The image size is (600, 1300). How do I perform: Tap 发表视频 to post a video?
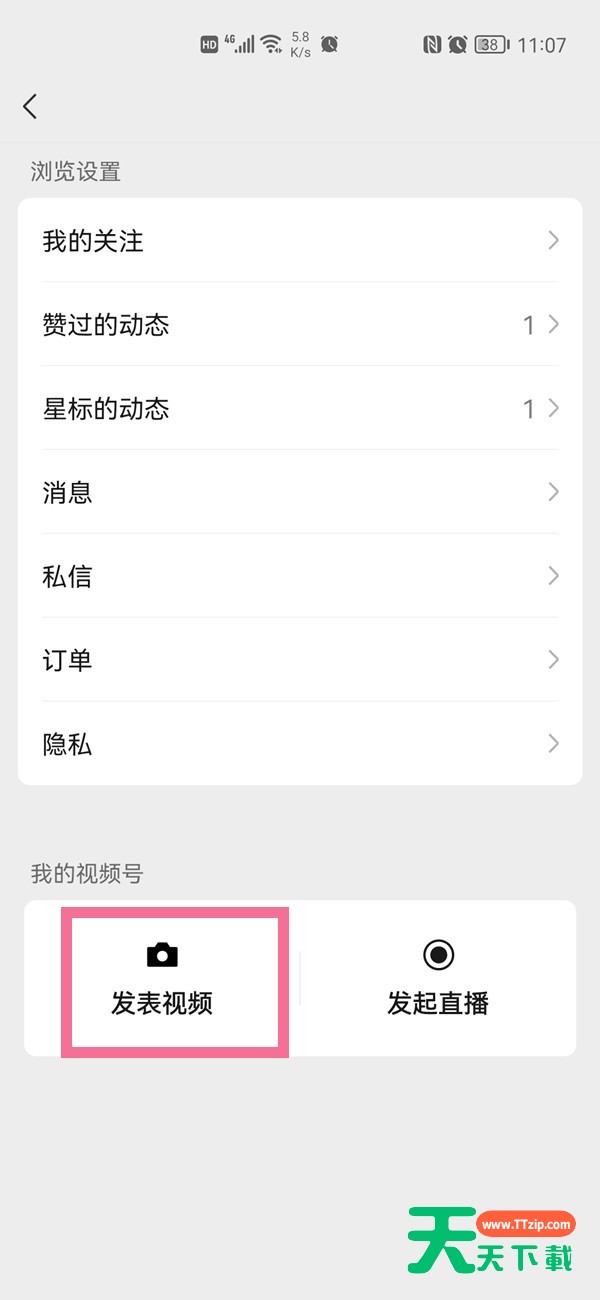click(x=163, y=980)
